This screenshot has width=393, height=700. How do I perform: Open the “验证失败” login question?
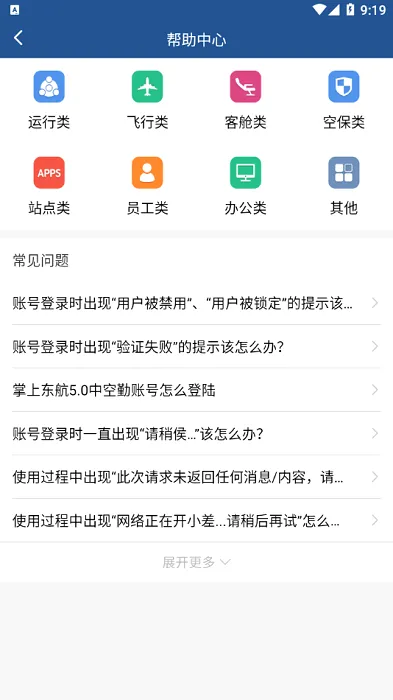click(196, 347)
